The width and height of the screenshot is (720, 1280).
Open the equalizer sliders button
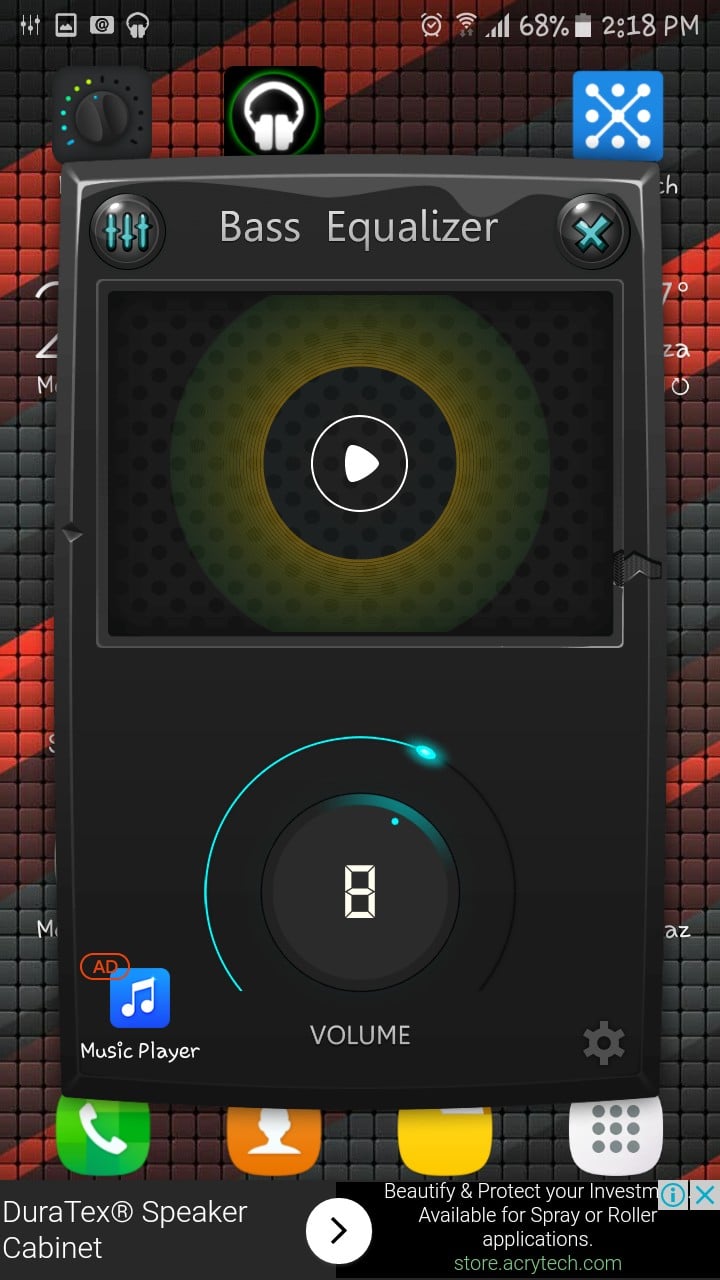point(127,231)
